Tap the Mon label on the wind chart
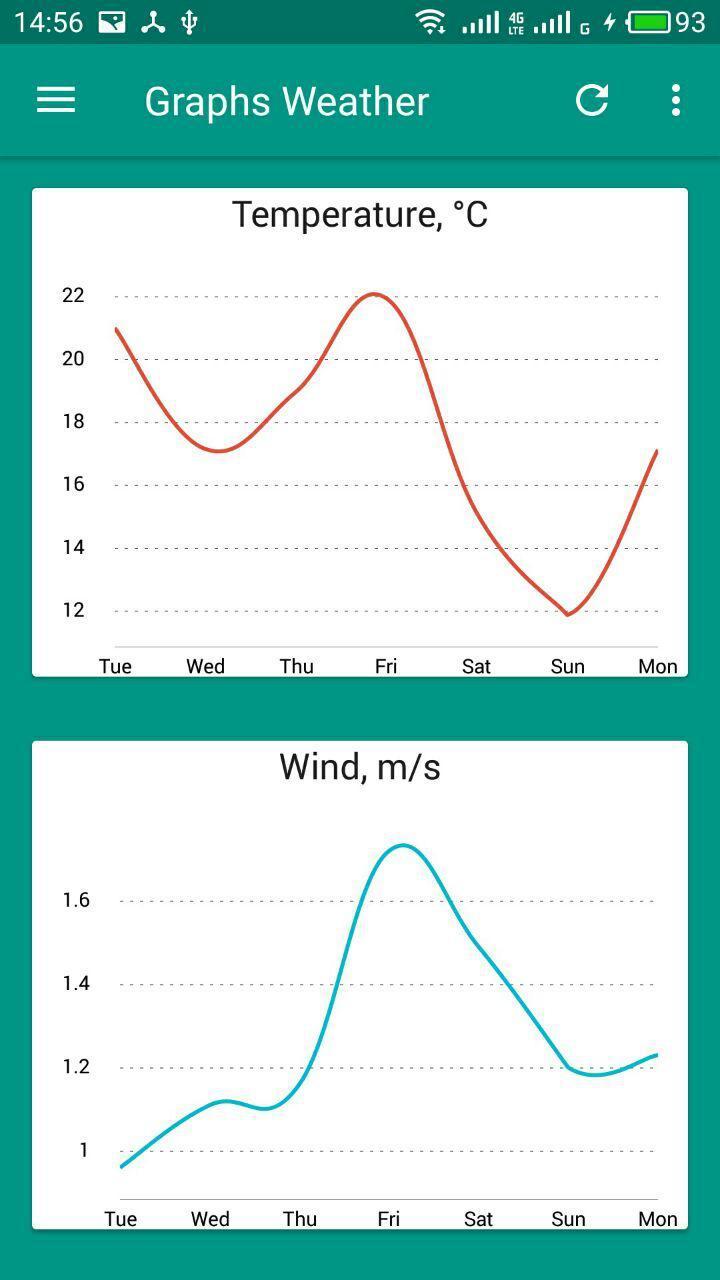This screenshot has height=1280, width=720. click(x=657, y=1219)
